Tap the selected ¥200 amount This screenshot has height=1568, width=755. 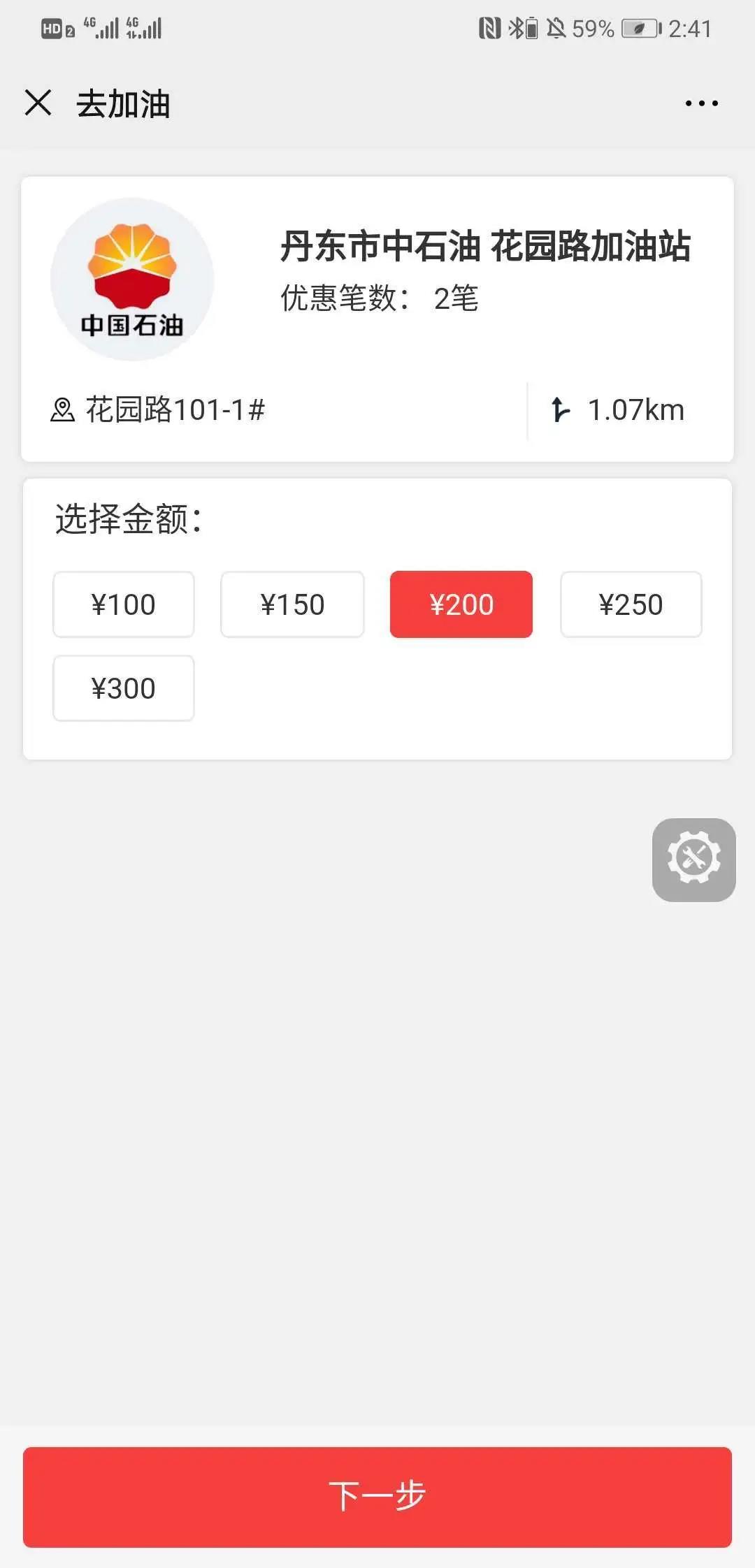click(461, 604)
